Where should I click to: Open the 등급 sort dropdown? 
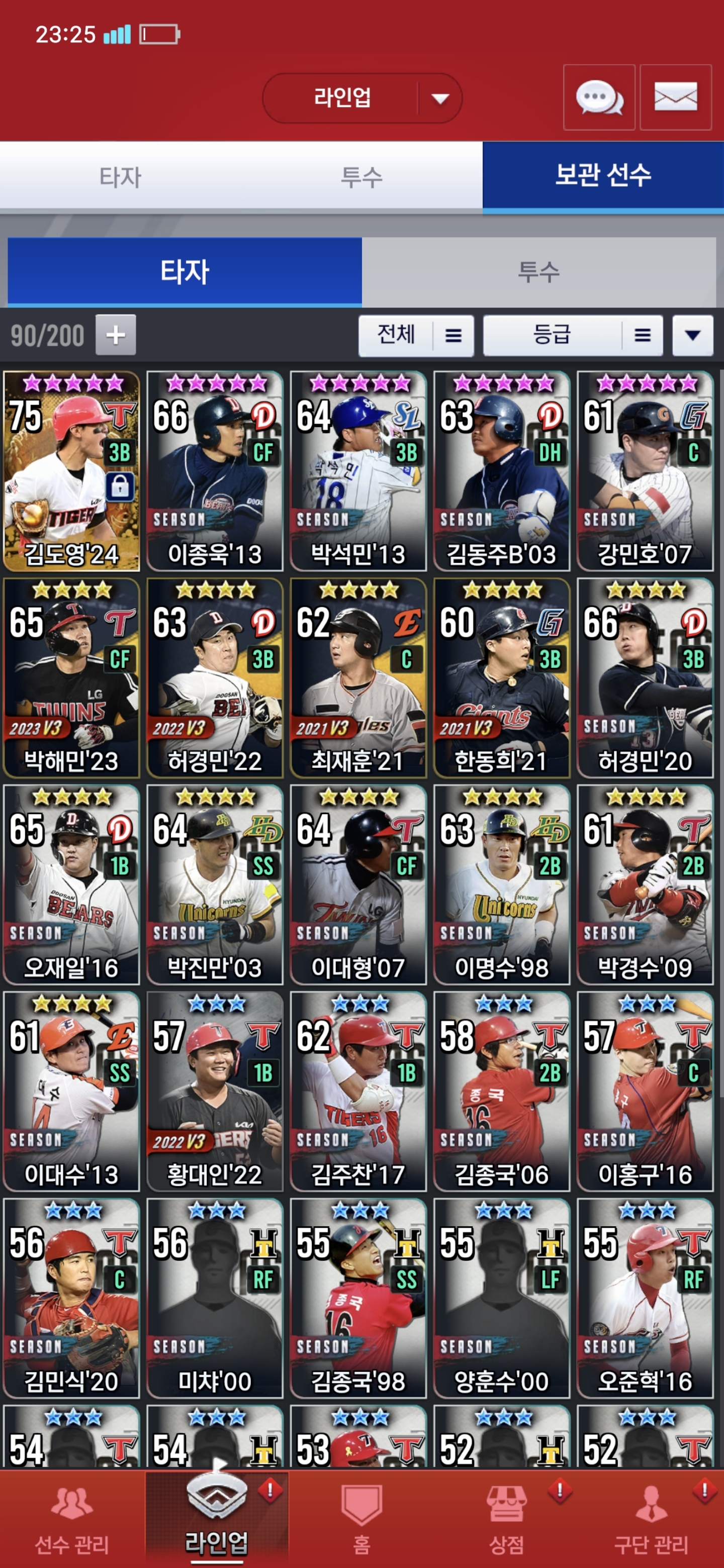click(x=572, y=335)
